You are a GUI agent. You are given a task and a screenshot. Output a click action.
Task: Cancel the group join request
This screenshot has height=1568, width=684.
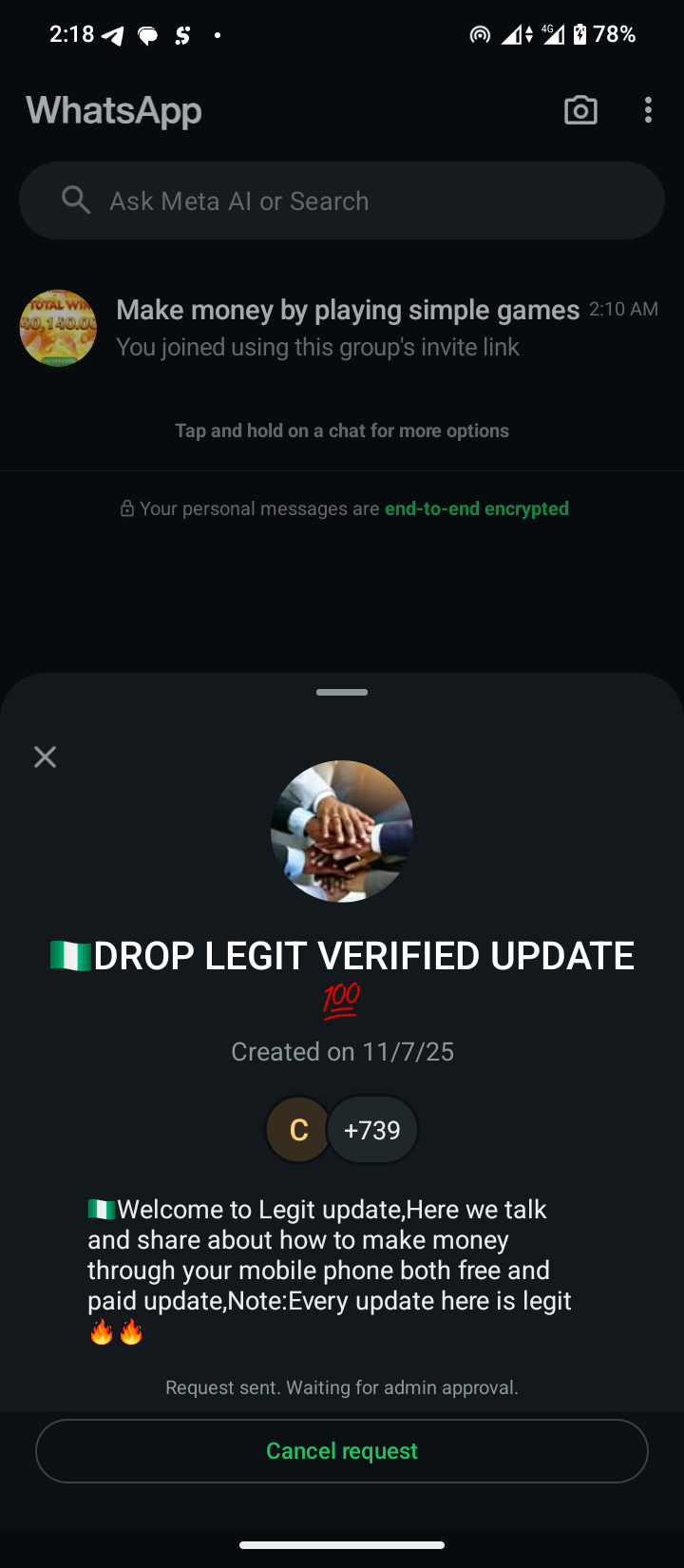(x=342, y=1450)
